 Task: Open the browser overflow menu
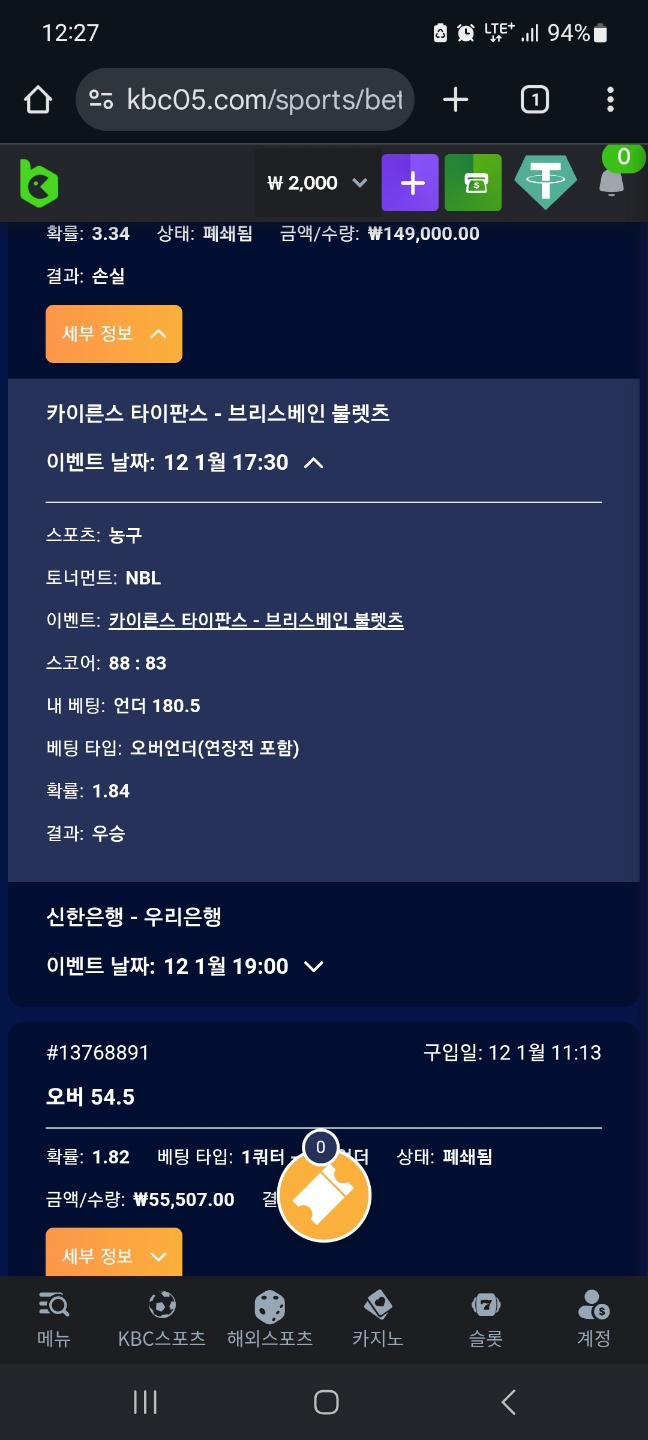coord(610,100)
